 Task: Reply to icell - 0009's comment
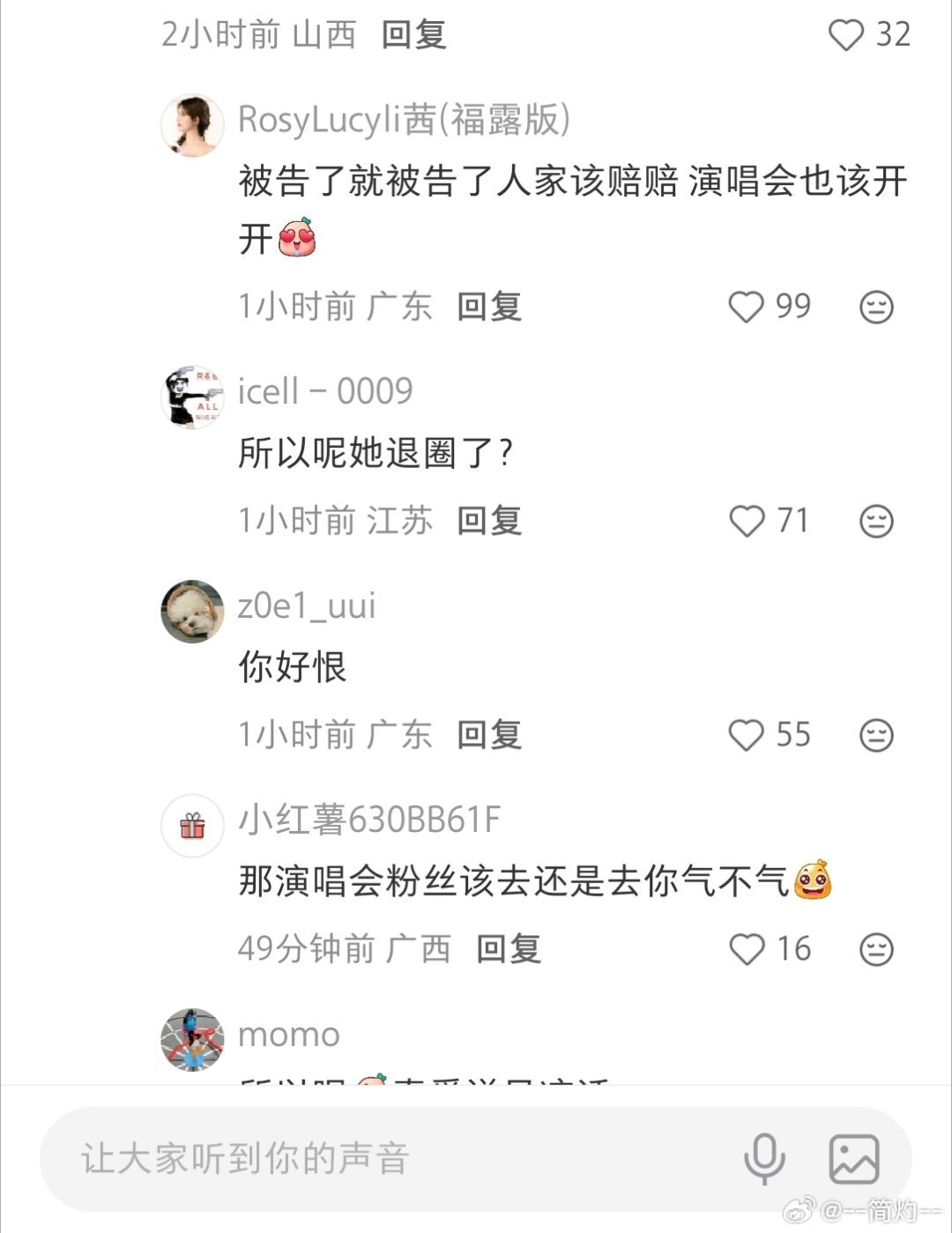pos(489,521)
